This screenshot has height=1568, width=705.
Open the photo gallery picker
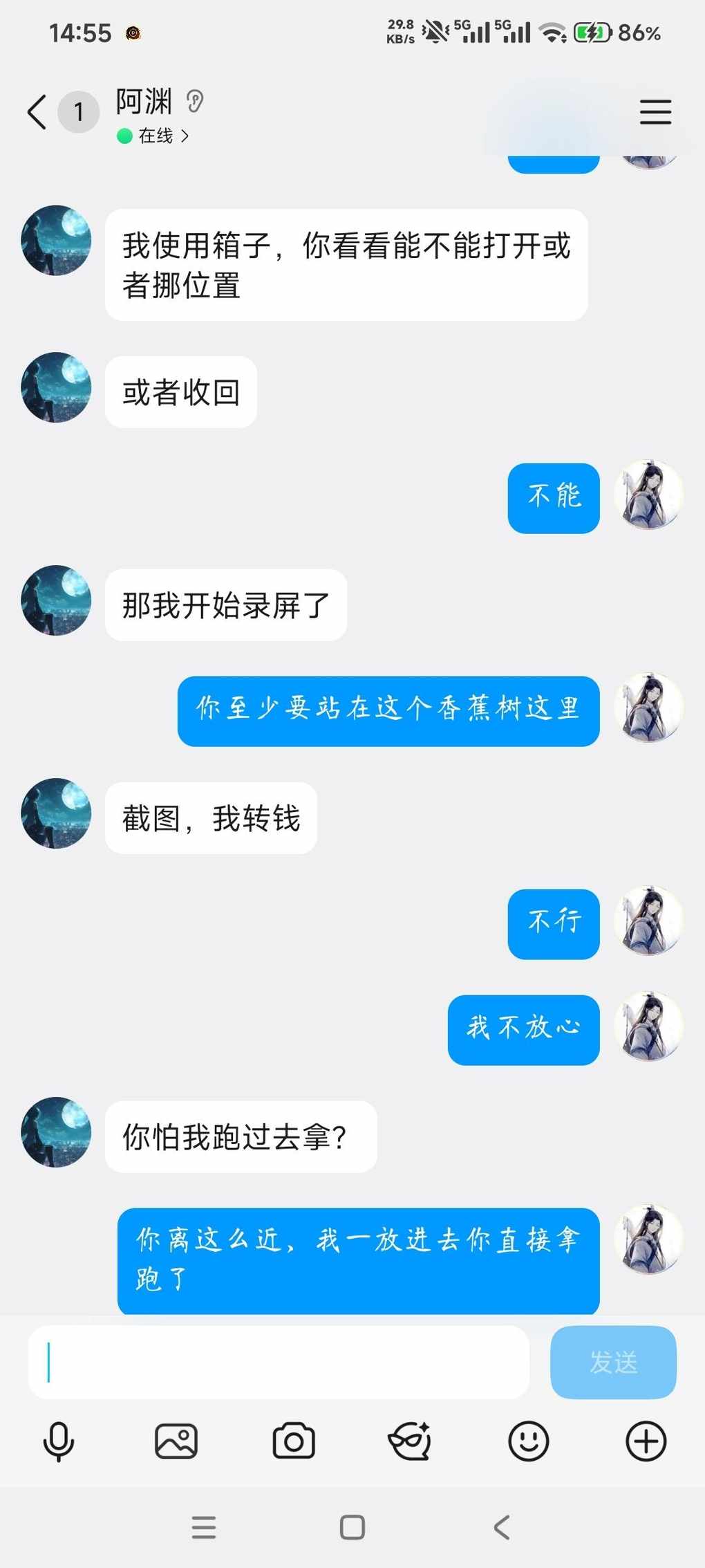point(176,1442)
